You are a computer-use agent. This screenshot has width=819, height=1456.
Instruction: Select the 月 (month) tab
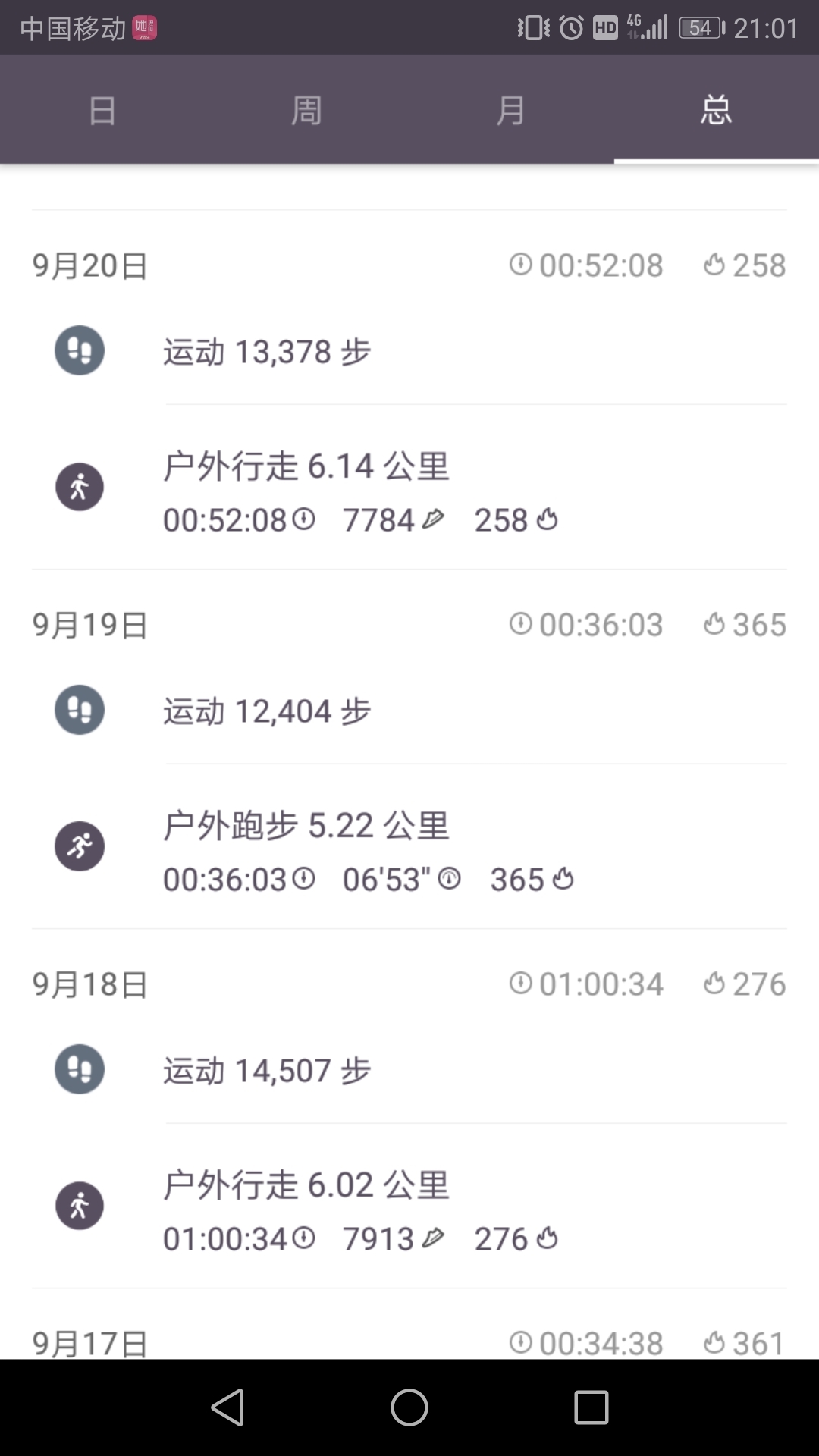point(512,110)
